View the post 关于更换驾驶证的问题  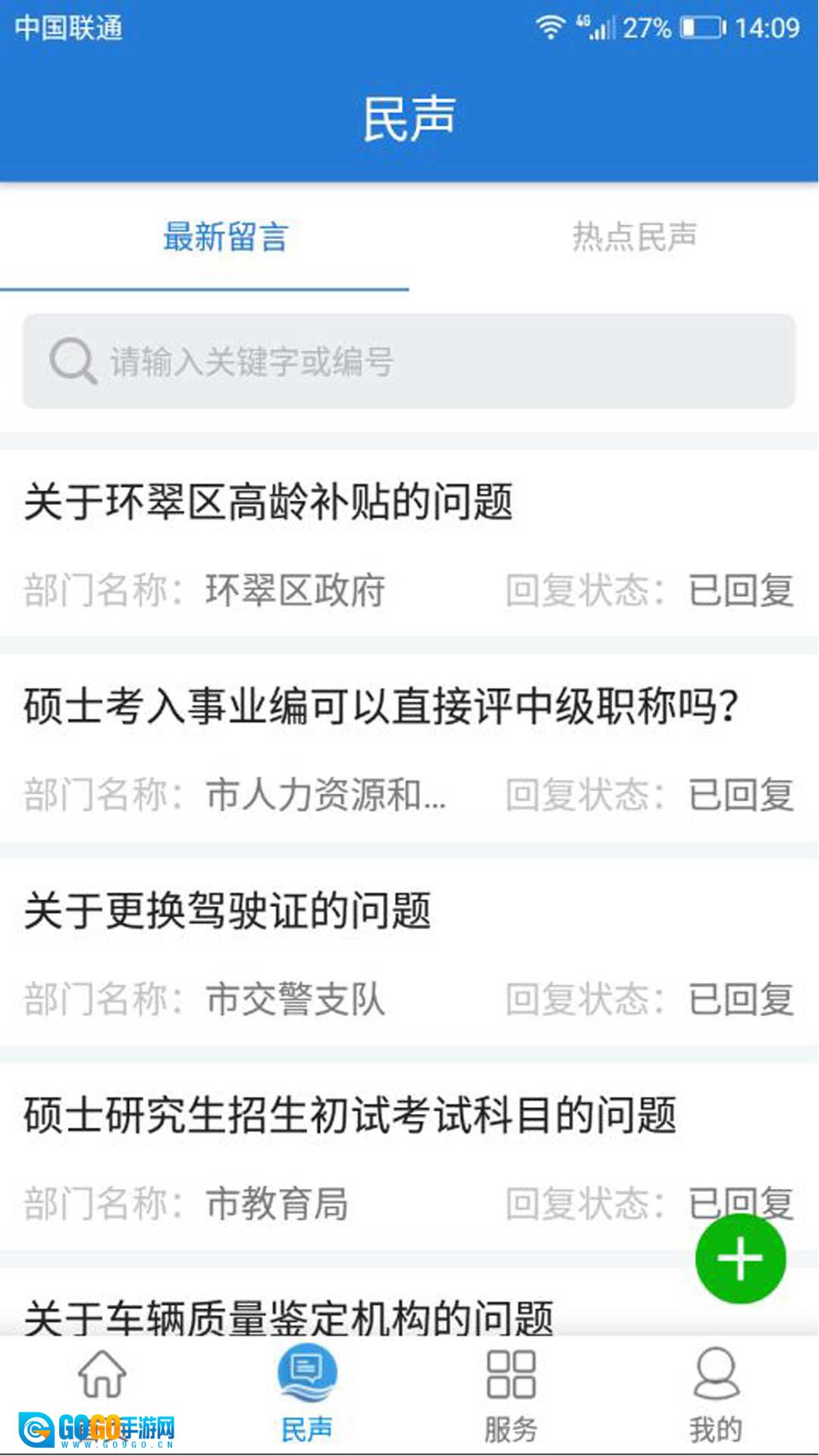[x=227, y=910]
